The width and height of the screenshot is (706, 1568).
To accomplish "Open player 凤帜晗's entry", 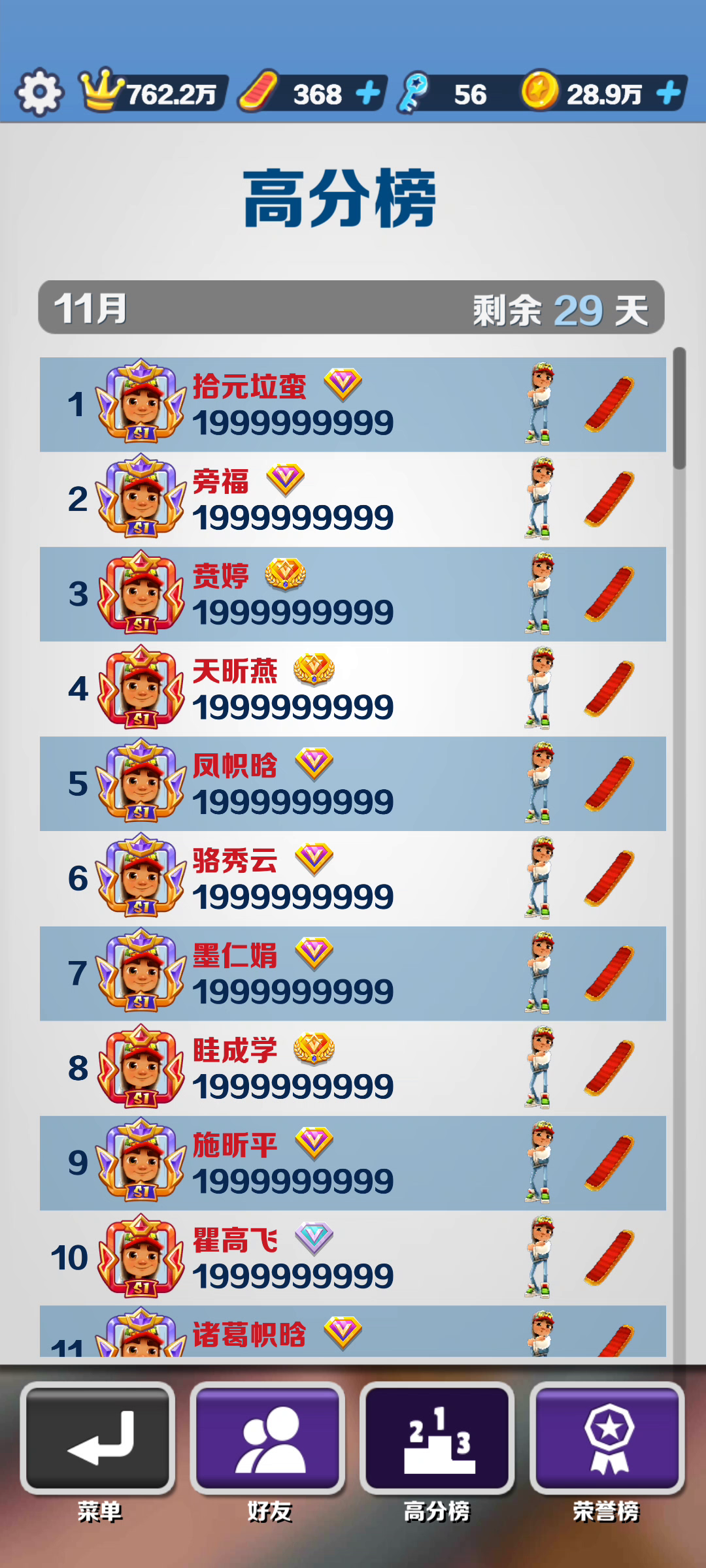I will pyautogui.click(x=353, y=783).
